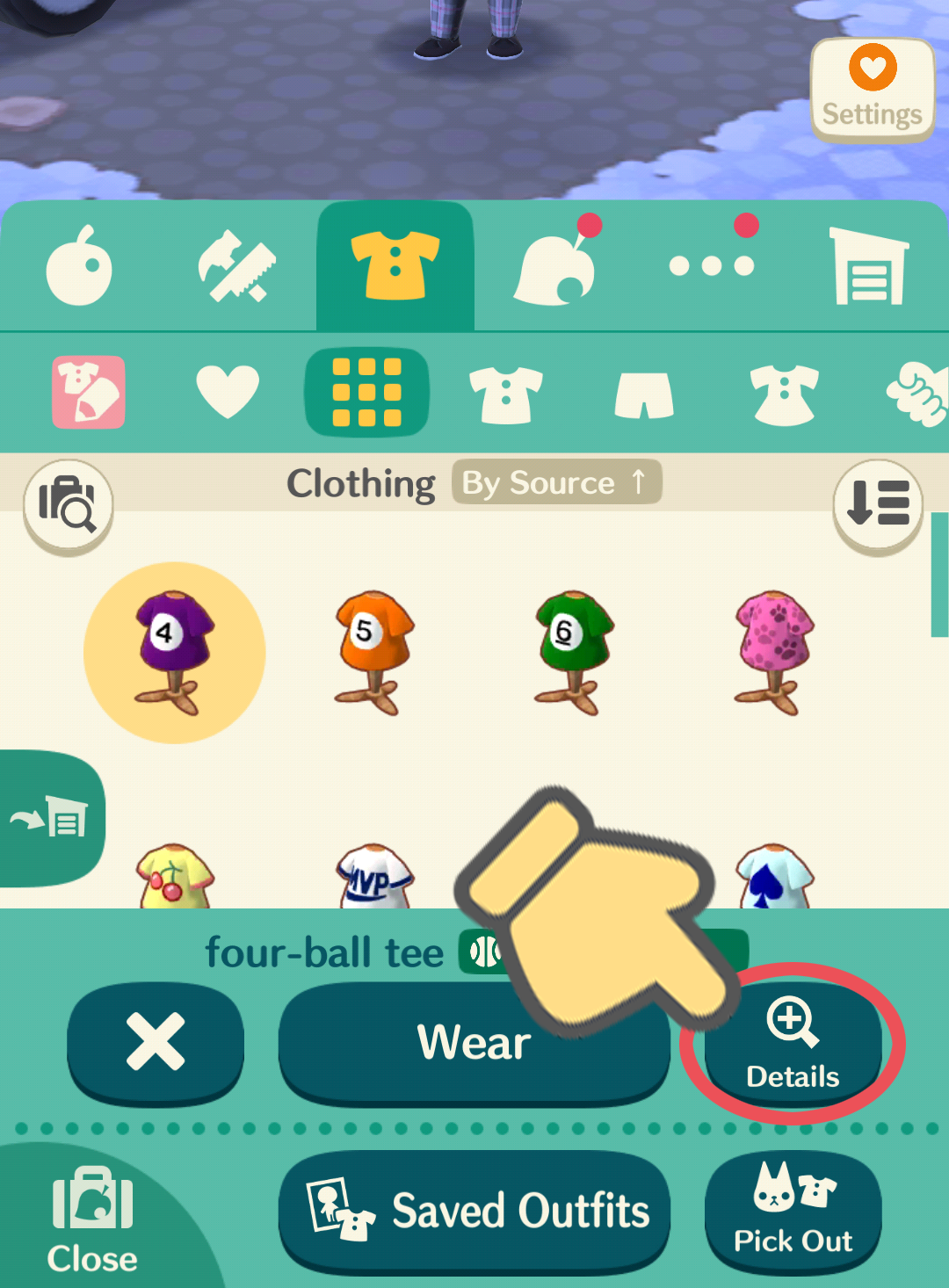The width and height of the screenshot is (949, 1288).
Task: Filter clothing by dresses category
Action: click(x=784, y=394)
